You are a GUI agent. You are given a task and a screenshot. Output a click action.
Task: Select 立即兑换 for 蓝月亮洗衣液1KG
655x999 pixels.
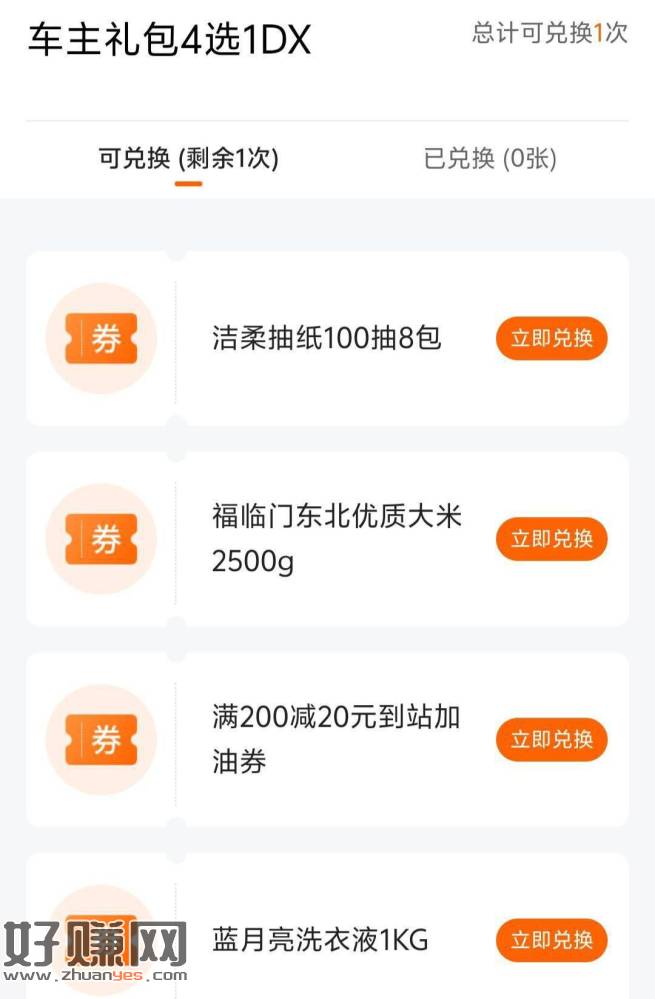pos(551,940)
